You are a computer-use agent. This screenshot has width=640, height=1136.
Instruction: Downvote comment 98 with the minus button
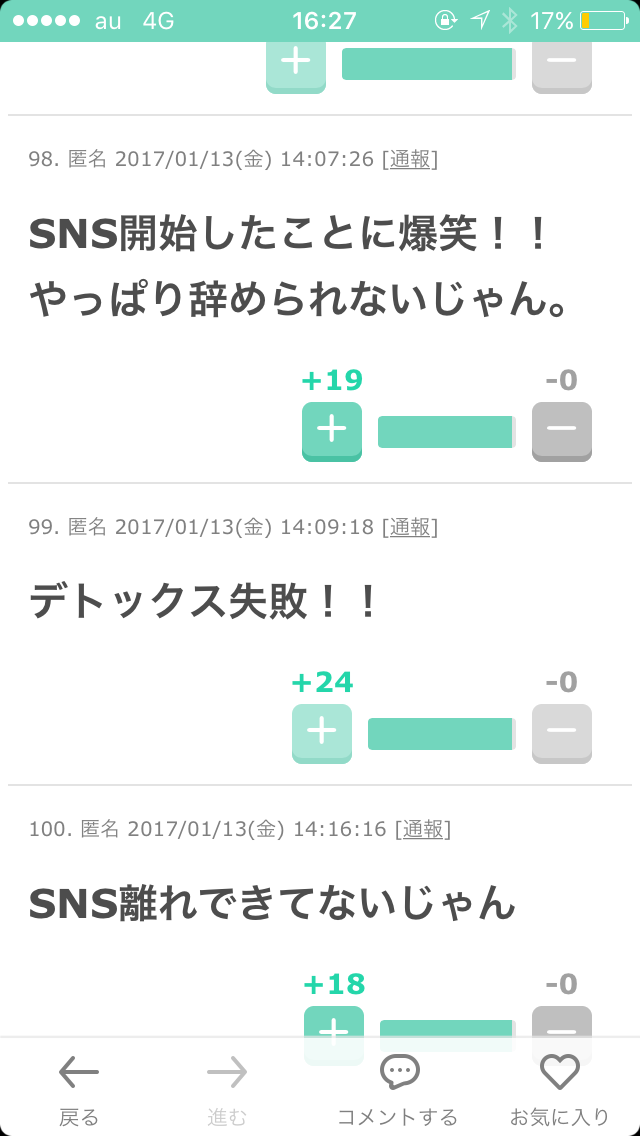pos(562,431)
